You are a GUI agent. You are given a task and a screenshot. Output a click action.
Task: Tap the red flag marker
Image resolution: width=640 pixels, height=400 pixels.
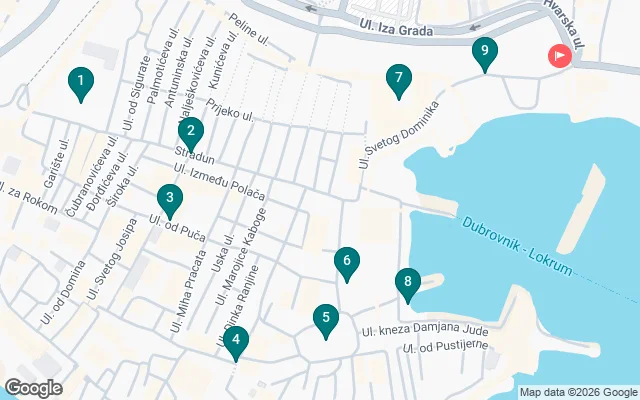click(x=559, y=56)
